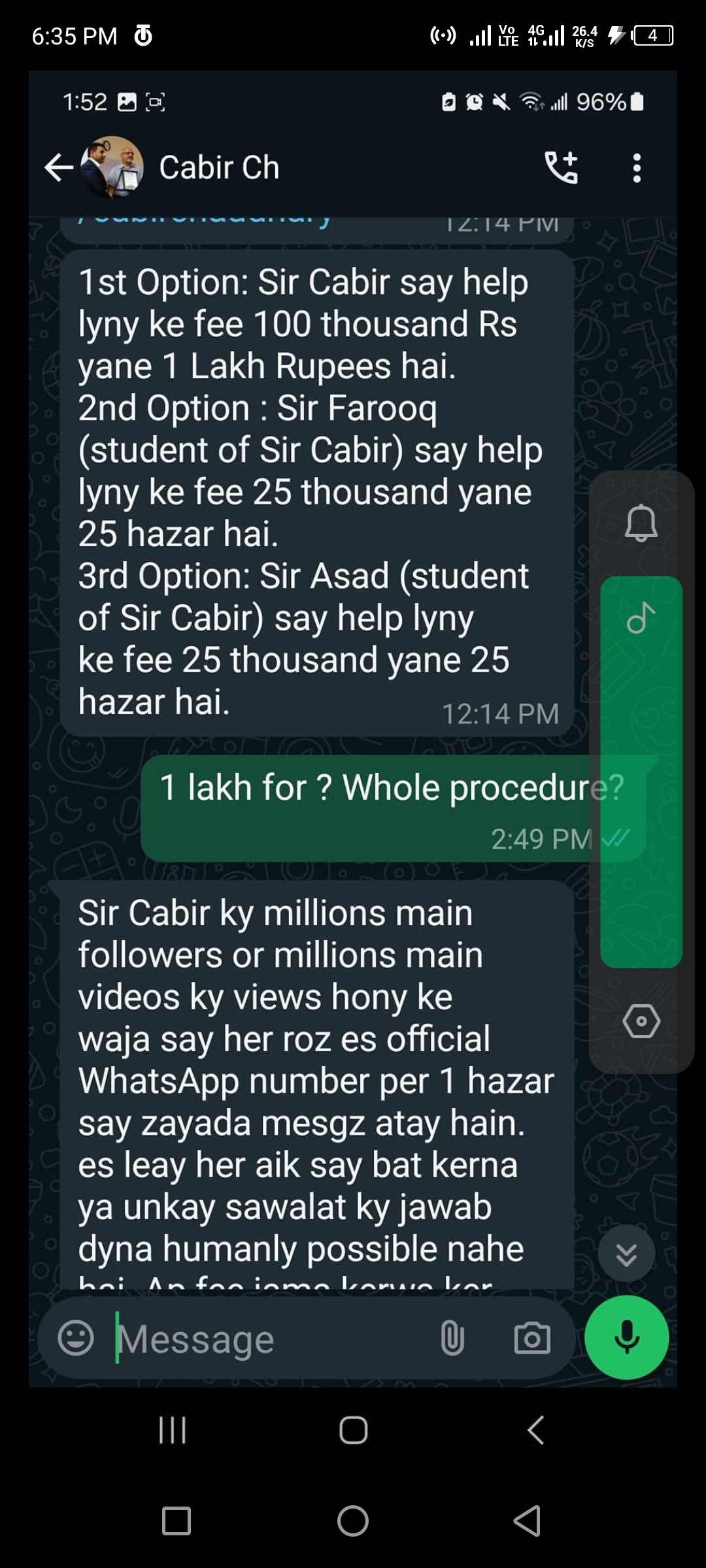Go back using the system triangle button
This screenshot has width=706, height=1568.
point(528,1520)
